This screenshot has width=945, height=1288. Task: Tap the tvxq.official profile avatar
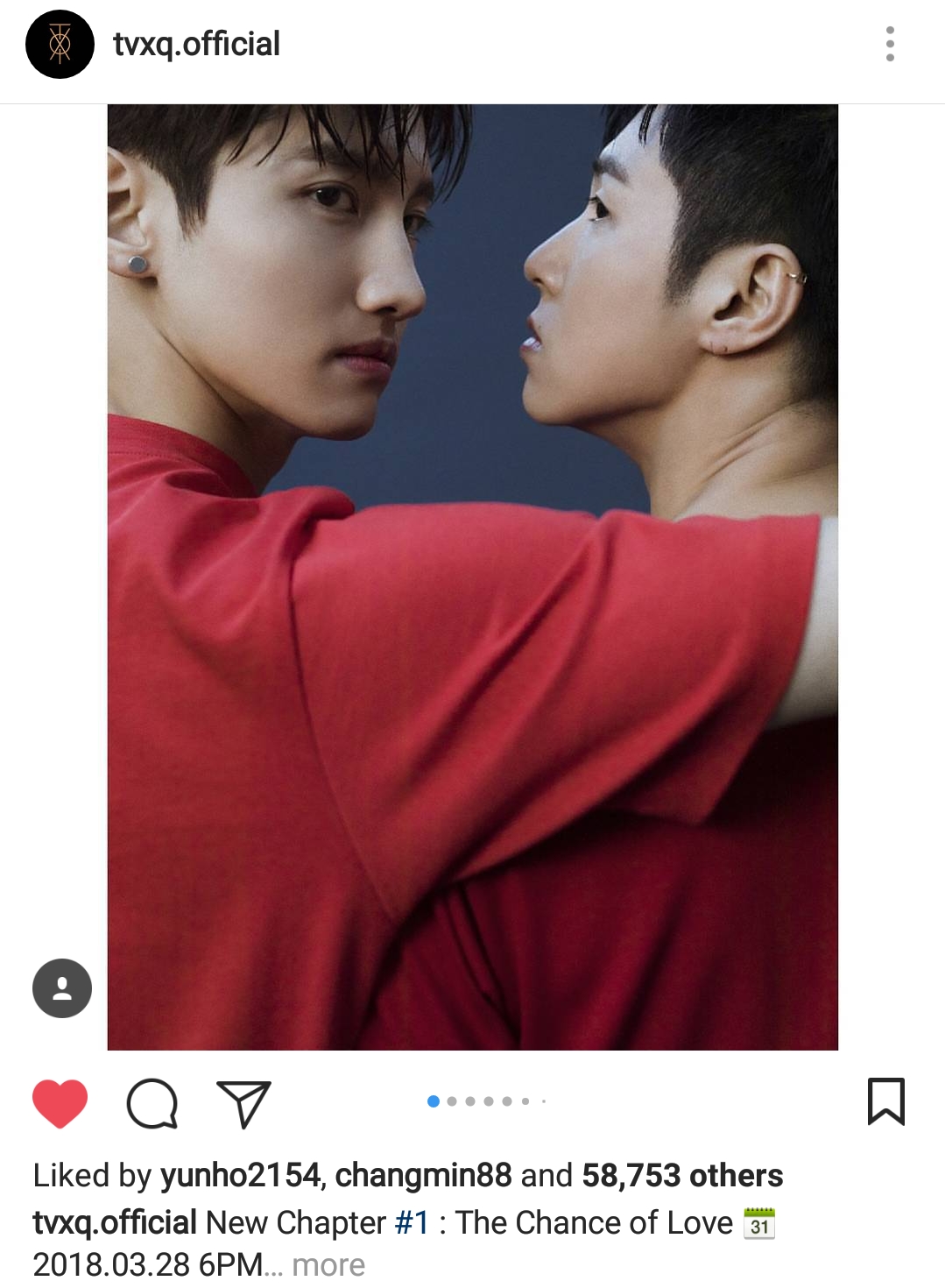click(60, 45)
